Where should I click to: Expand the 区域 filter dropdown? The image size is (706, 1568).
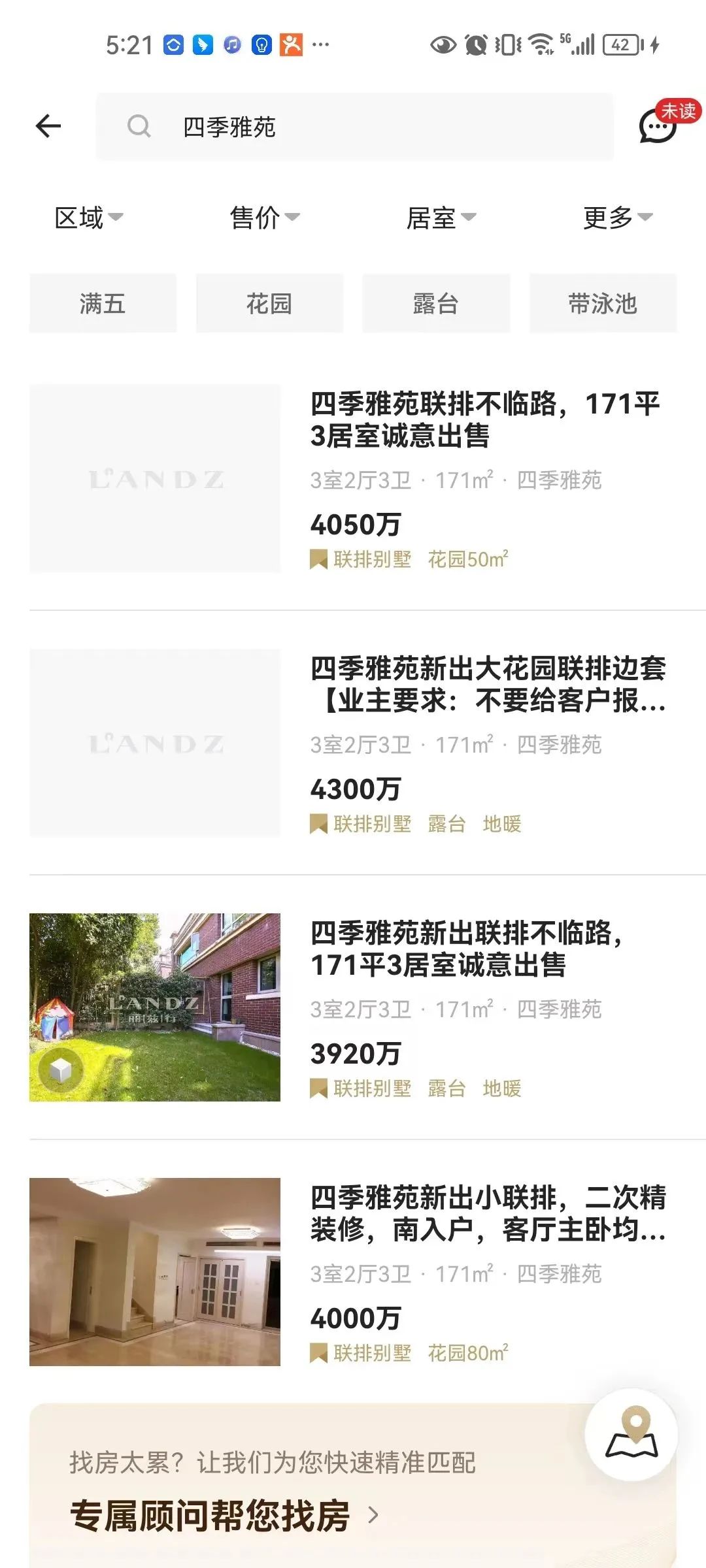click(88, 218)
